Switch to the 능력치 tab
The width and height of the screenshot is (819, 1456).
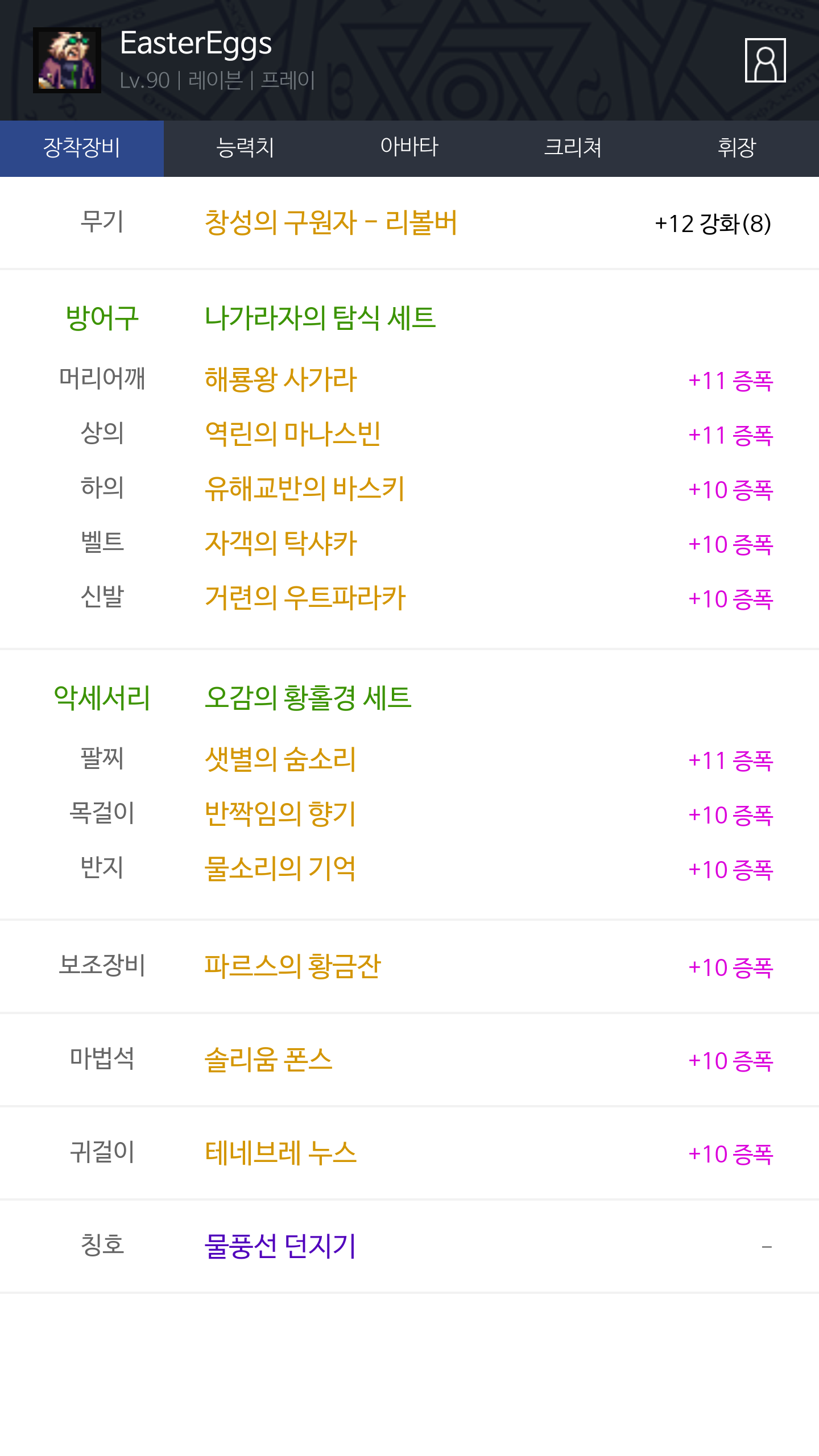(245, 148)
